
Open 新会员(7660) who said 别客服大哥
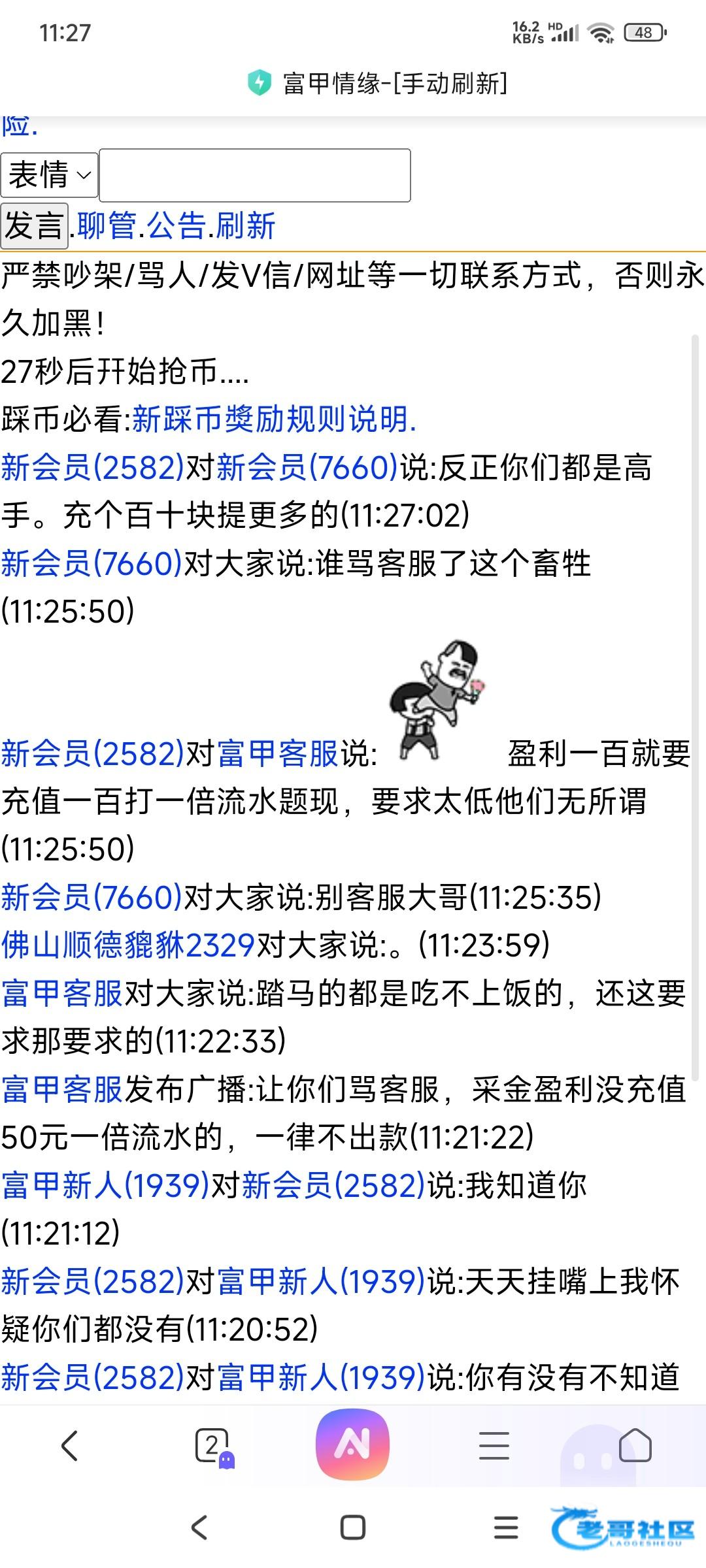[91, 898]
